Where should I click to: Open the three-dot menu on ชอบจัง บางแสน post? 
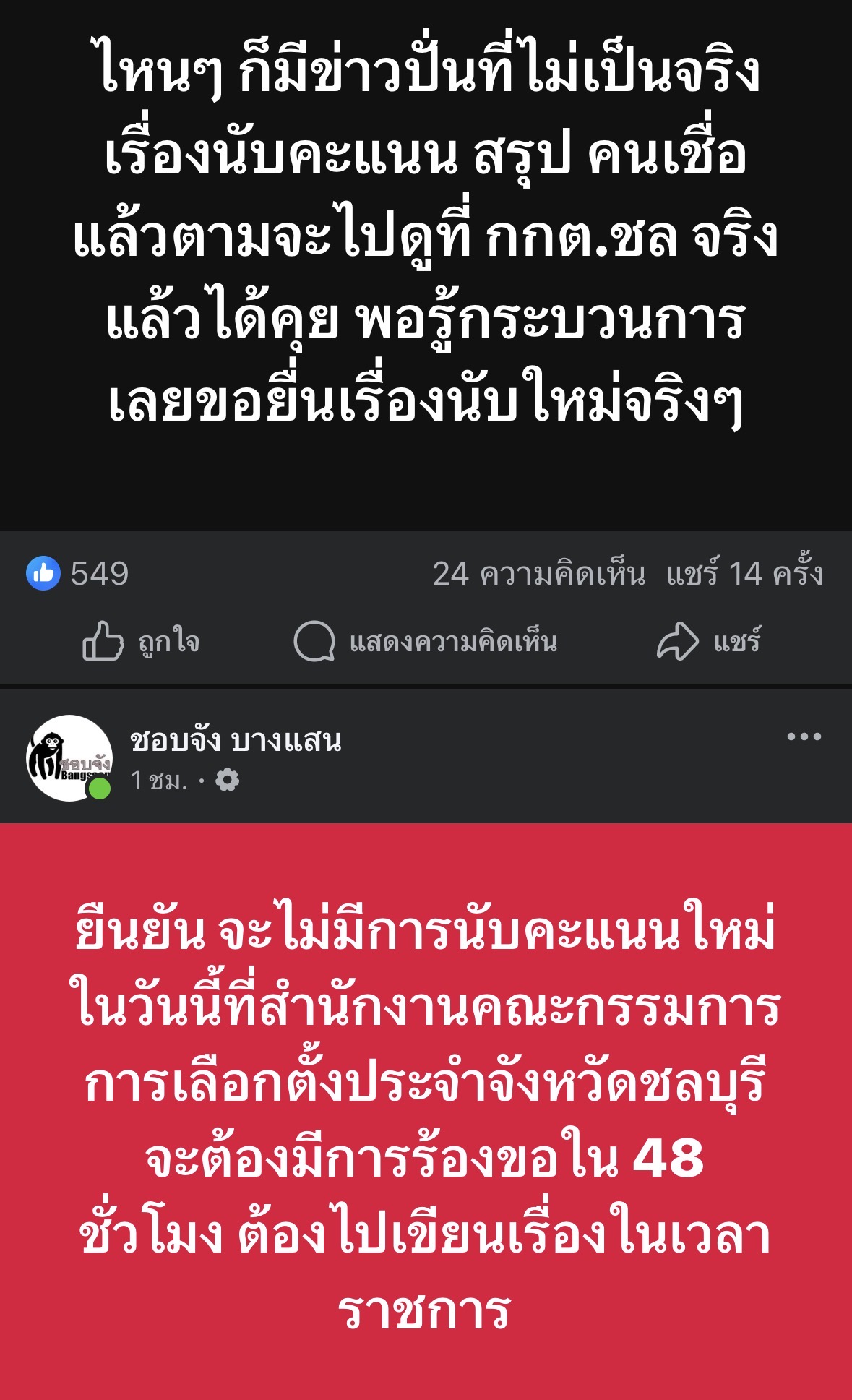[804, 737]
